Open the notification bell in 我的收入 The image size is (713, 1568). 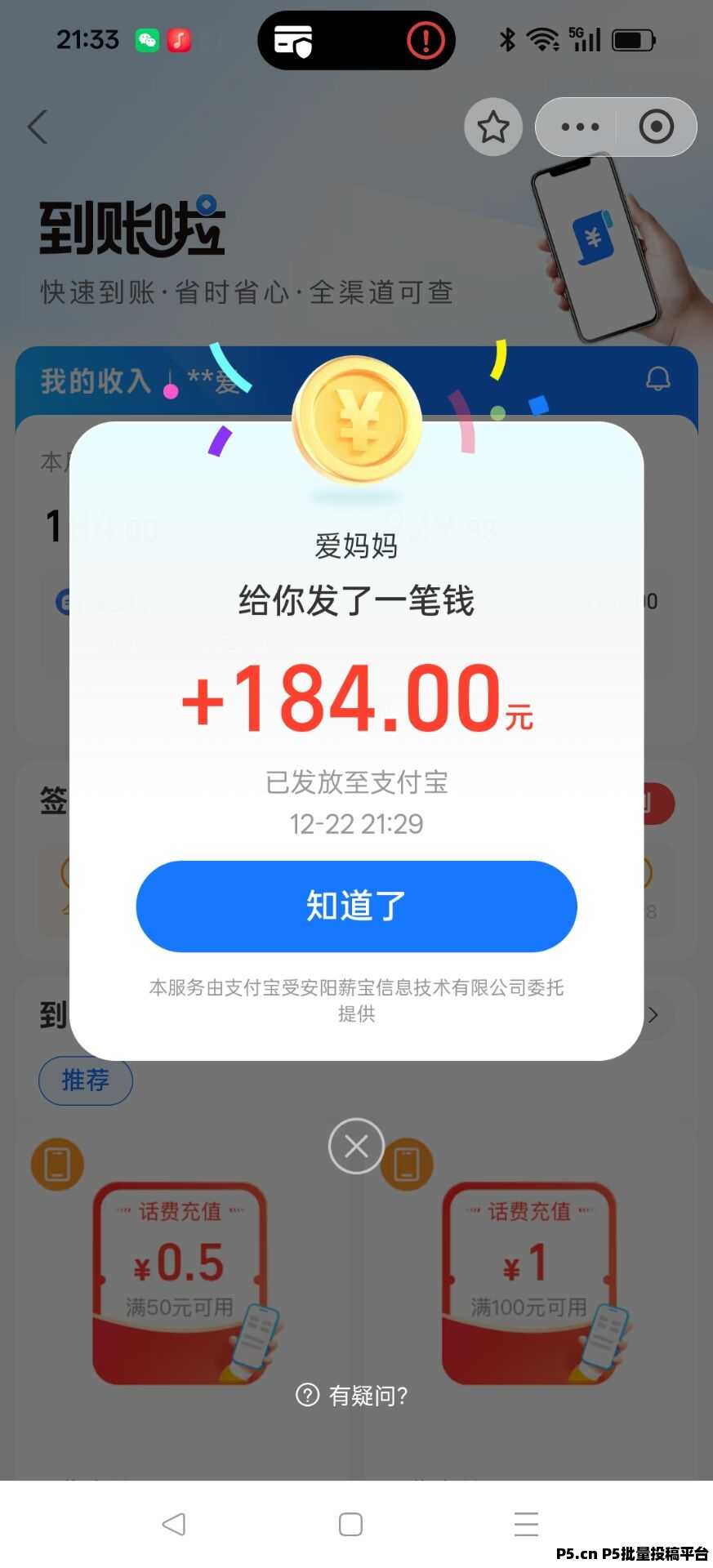tap(658, 379)
